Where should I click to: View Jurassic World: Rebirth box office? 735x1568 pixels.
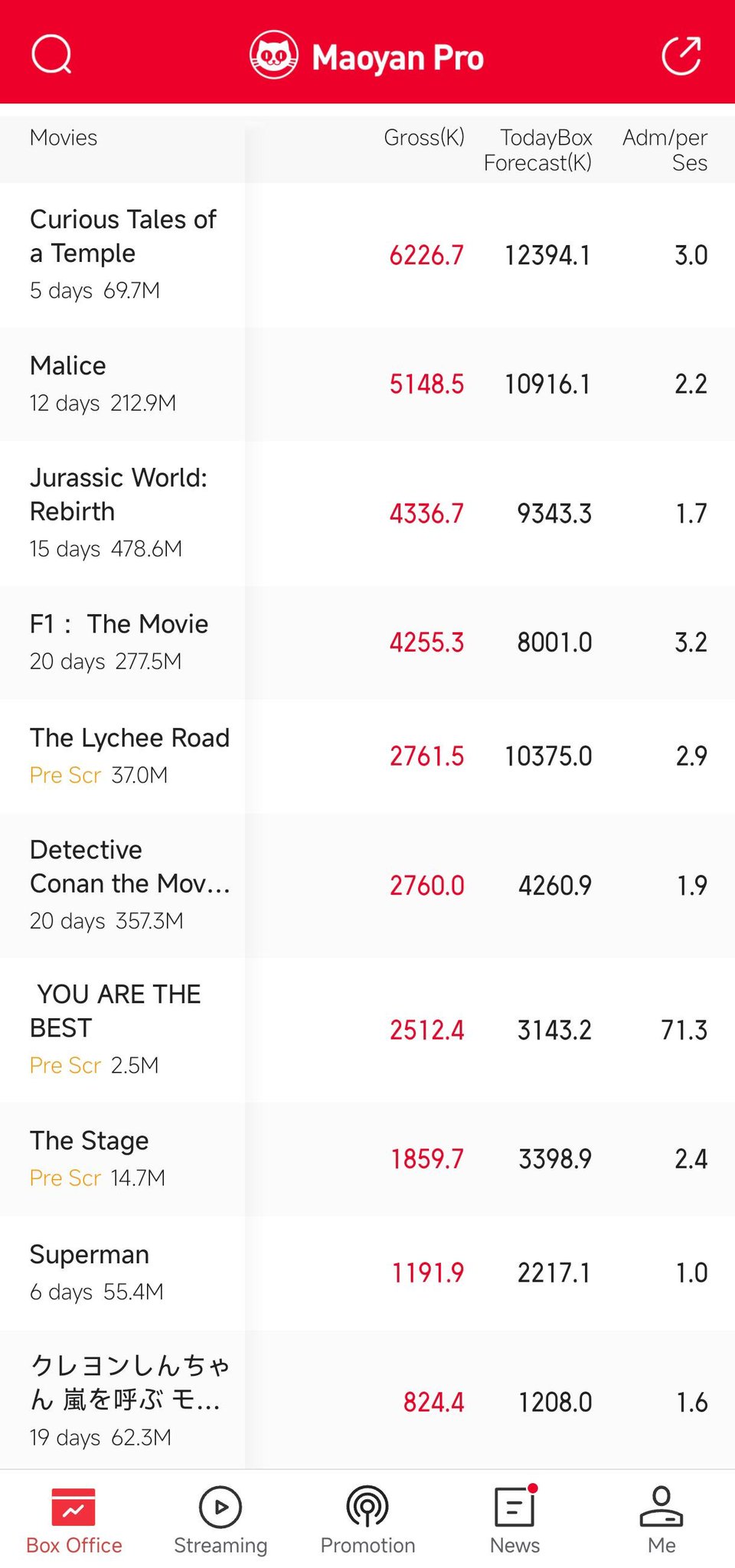[x=367, y=514]
